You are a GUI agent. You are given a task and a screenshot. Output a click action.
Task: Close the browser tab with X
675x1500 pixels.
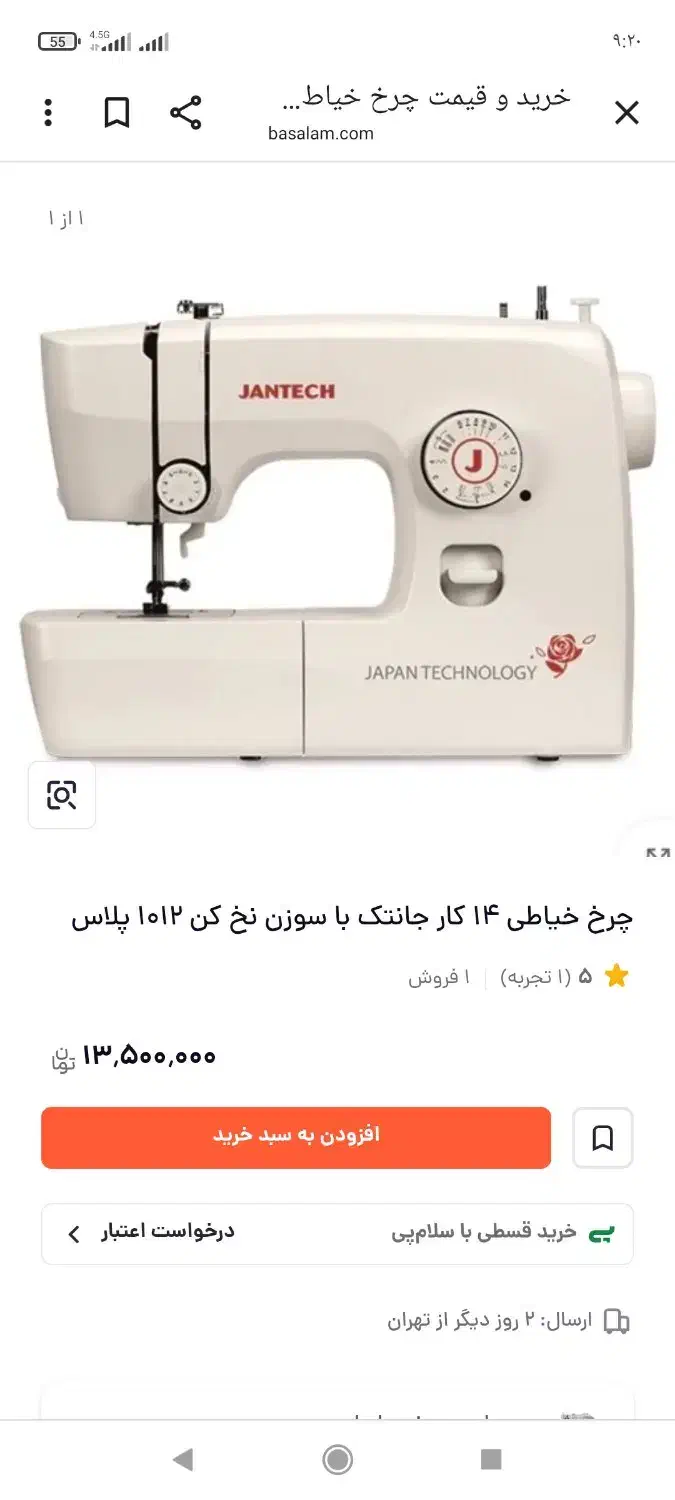(x=626, y=113)
